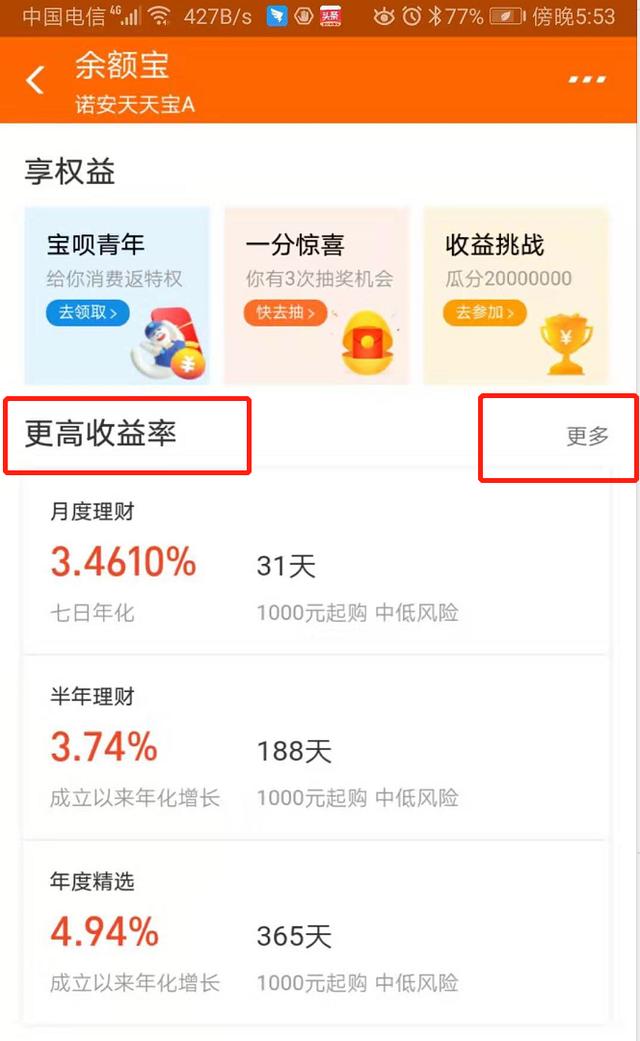Open 更多 higher-yield products
Viewport: 640px width, 1041px height.
click(x=587, y=436)
